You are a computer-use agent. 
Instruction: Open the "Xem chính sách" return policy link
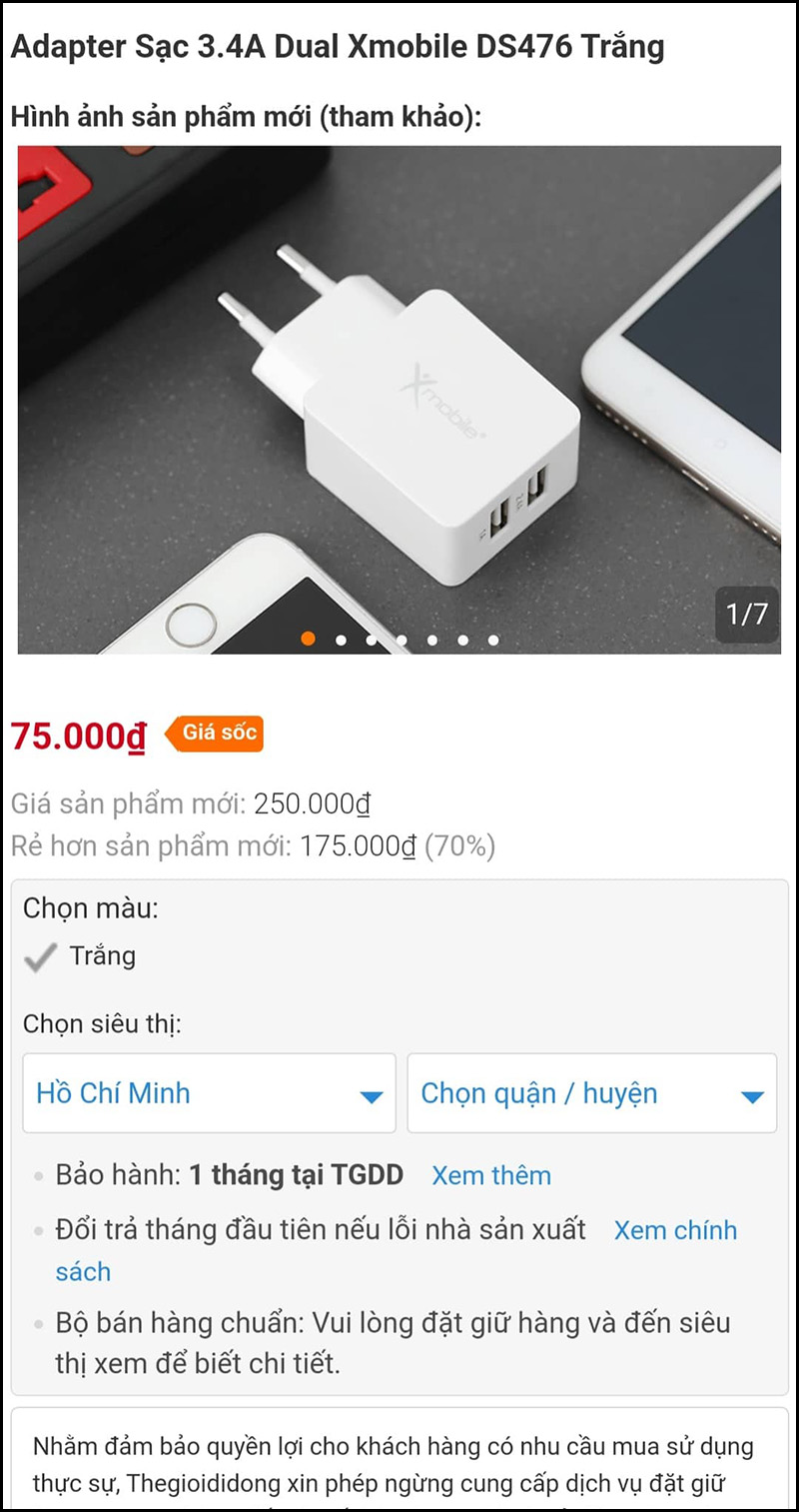pos(675,1230)
